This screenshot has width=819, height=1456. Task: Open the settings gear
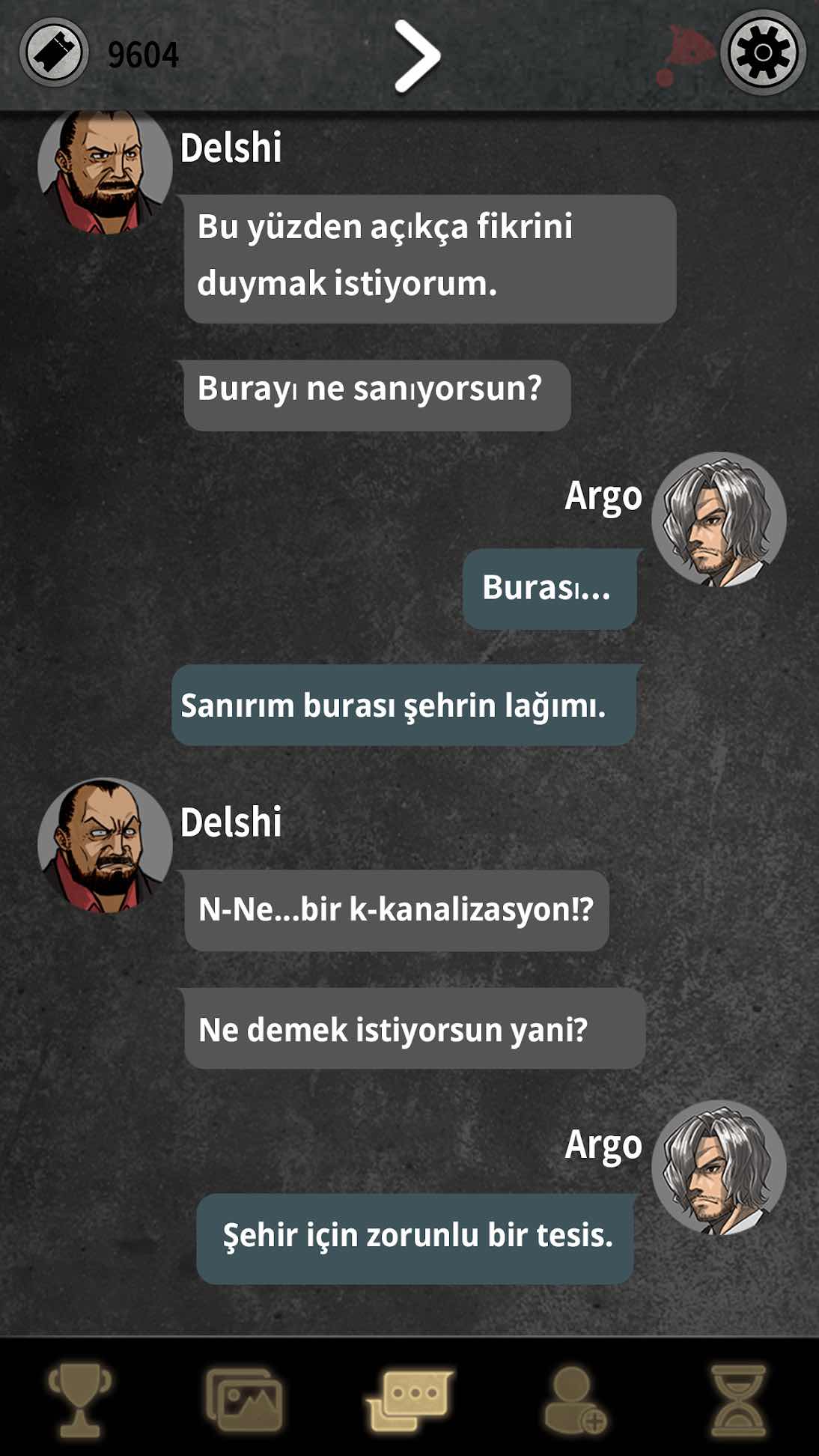[x=763, y=52]
